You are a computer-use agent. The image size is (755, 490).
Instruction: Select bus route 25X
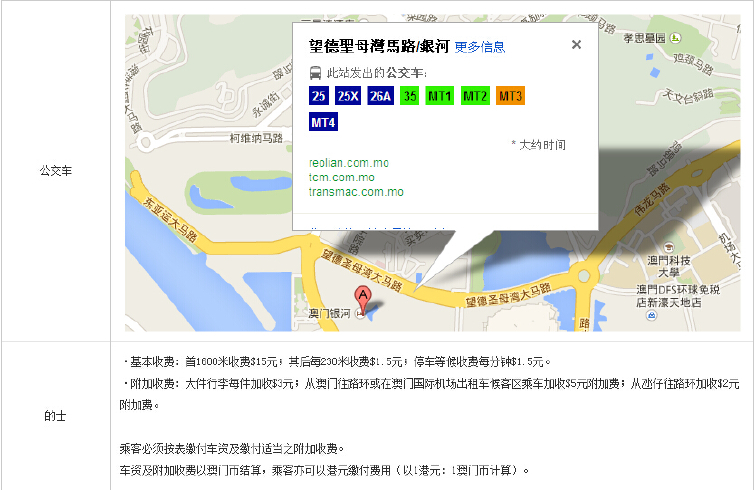348,96
